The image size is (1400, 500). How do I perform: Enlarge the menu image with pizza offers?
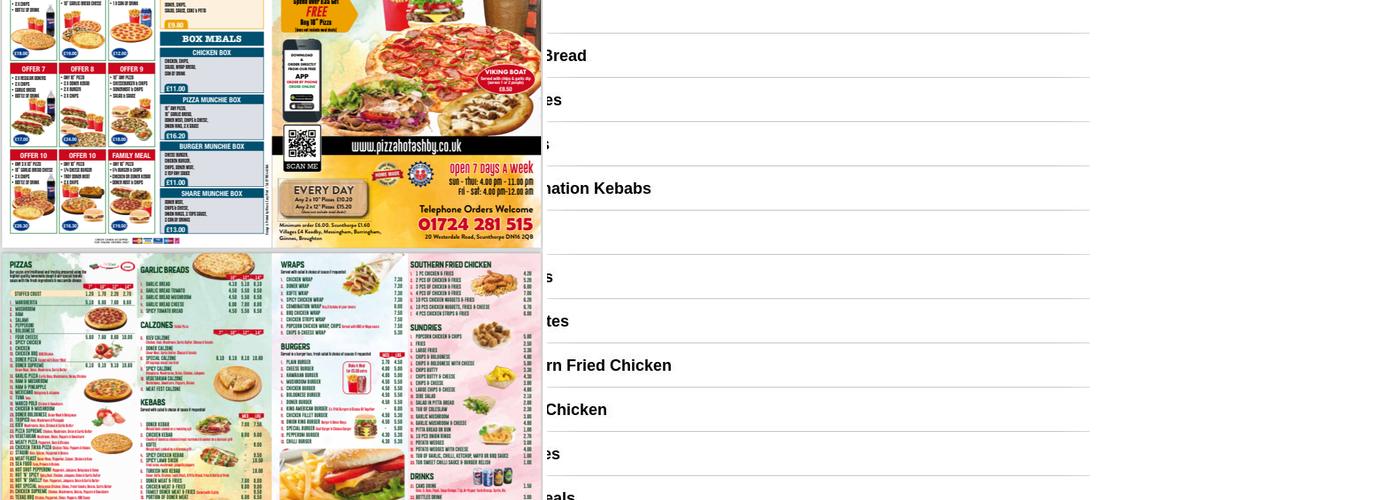[271, 122]
